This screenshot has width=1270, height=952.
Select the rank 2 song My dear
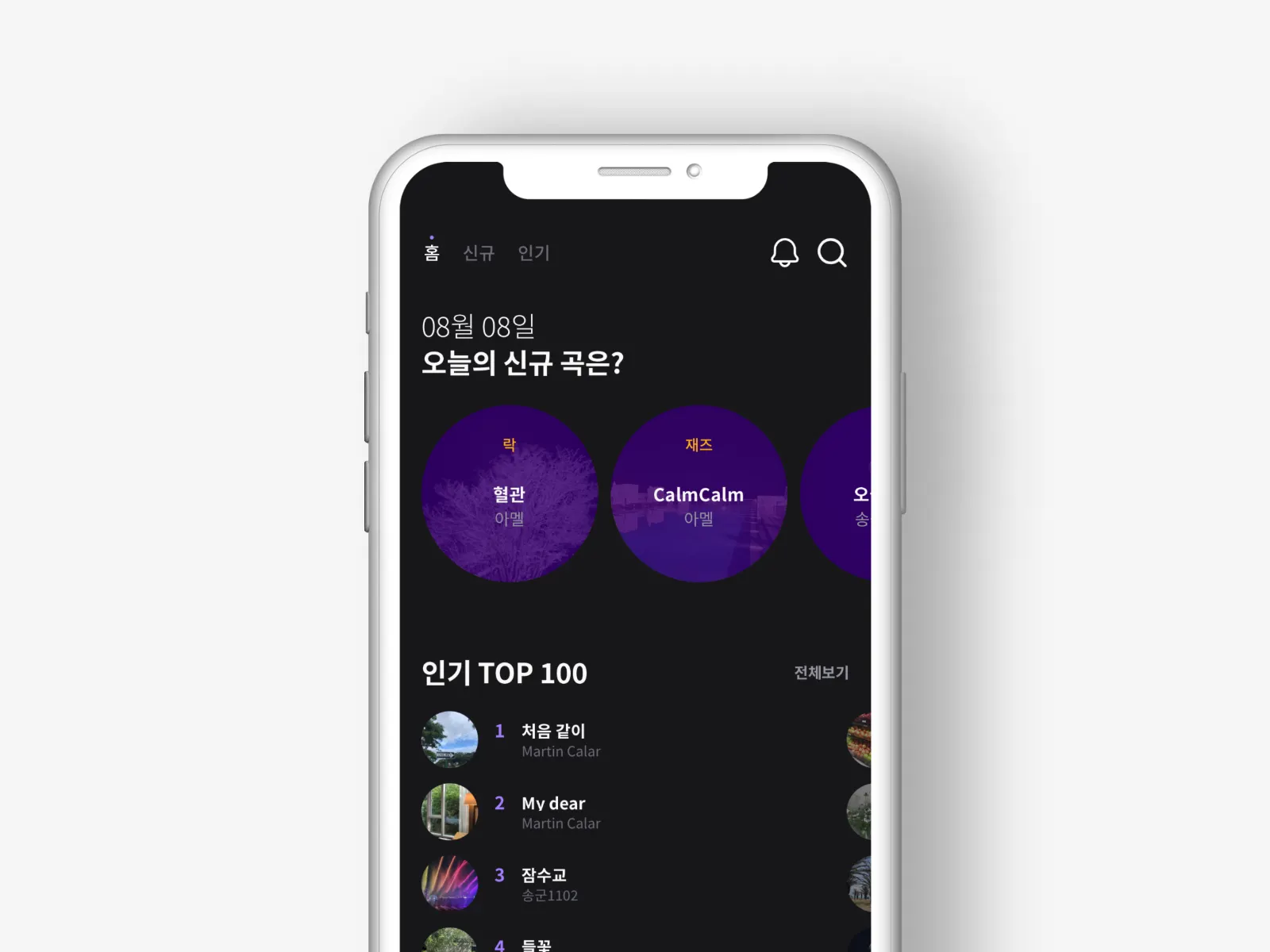click(553, 812)
